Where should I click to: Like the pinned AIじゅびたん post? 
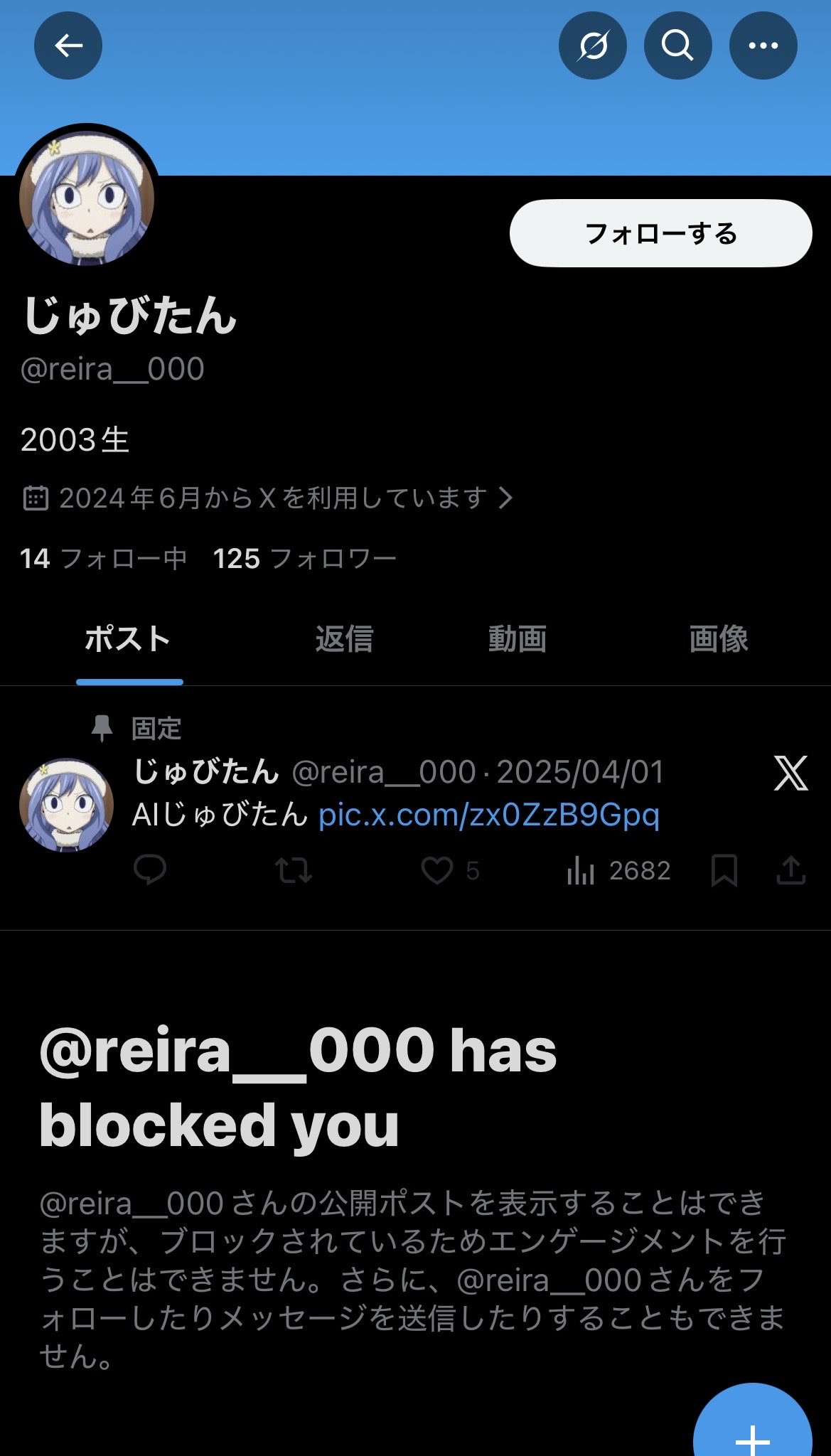[x=437, y=870]
